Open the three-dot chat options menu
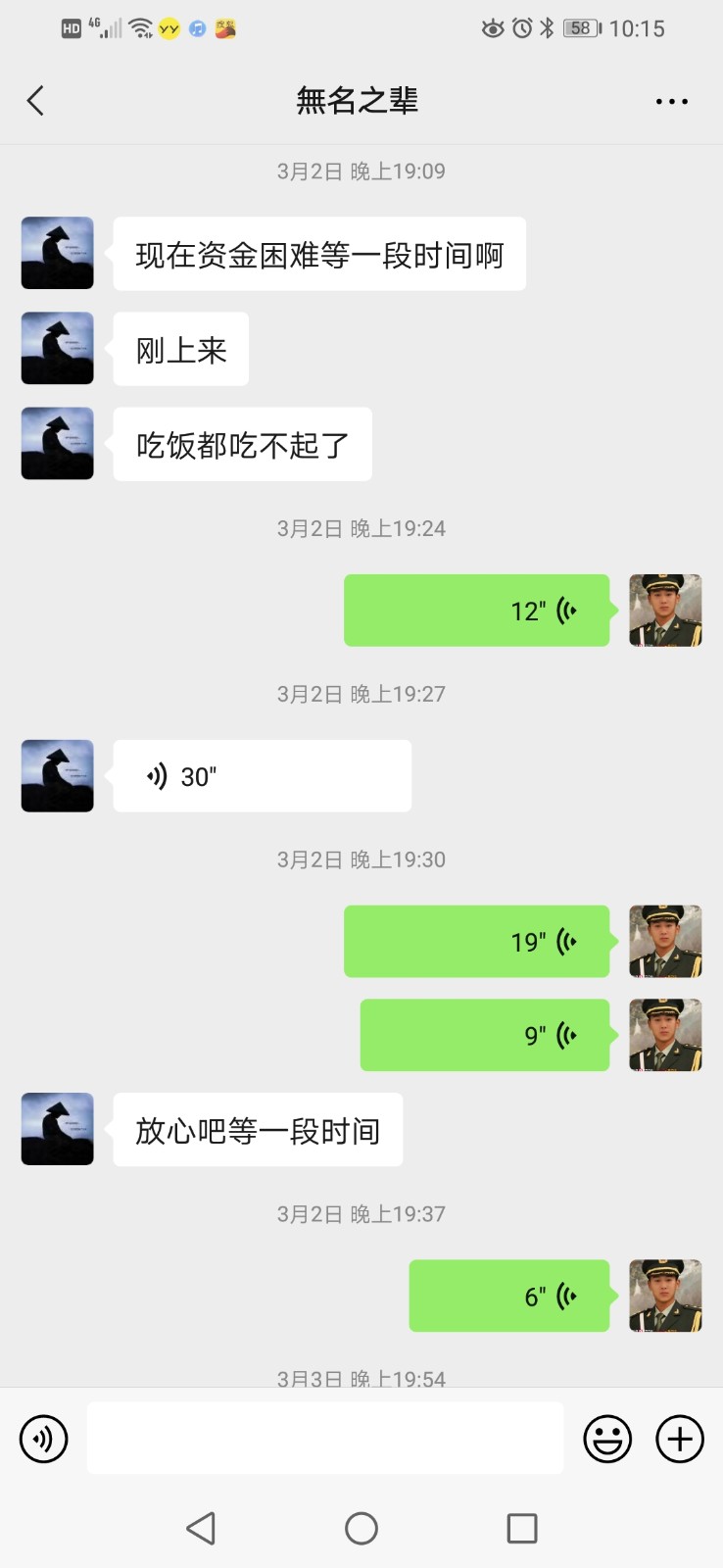This screenshot has width=723, height=1568. [671, 101]
